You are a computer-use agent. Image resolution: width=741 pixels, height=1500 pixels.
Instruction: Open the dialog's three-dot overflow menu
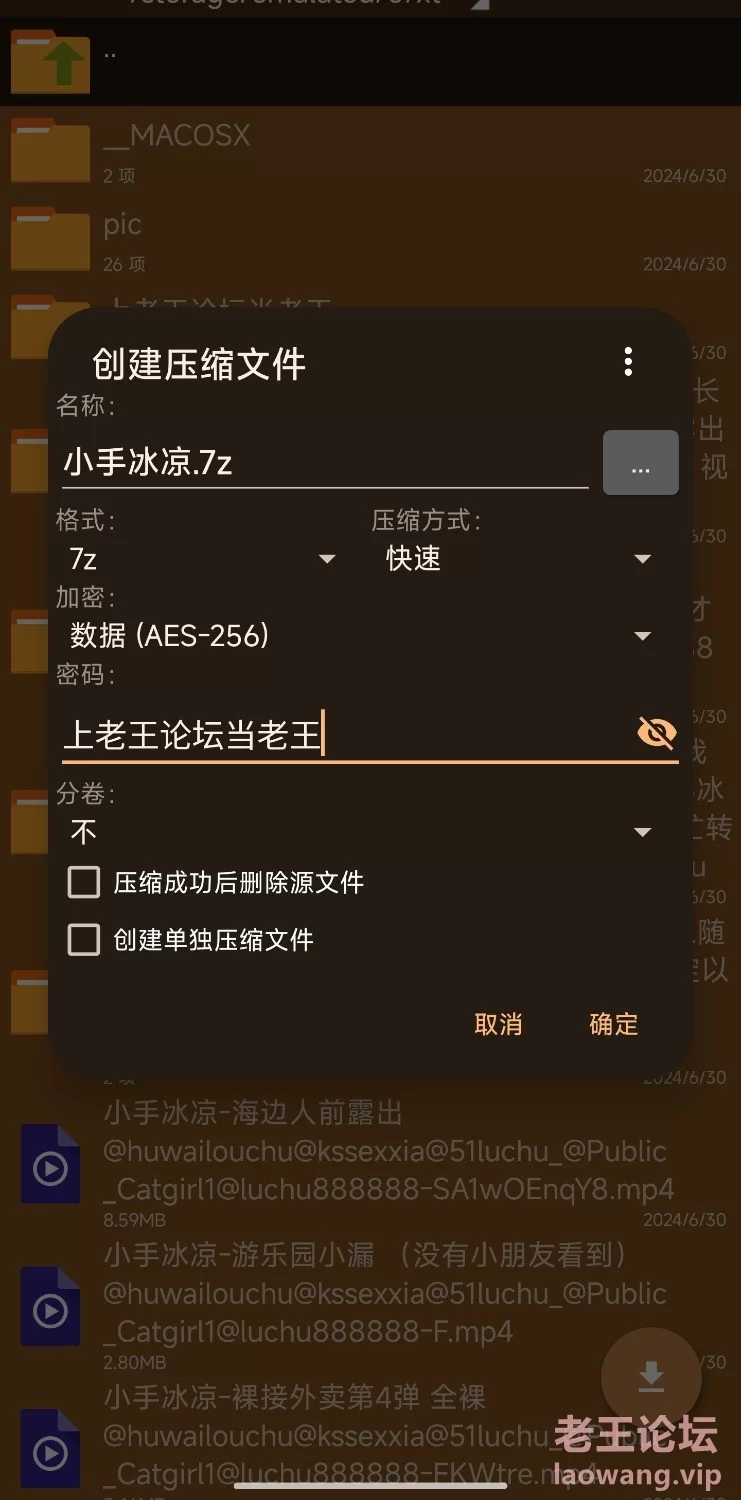(628, 362)
